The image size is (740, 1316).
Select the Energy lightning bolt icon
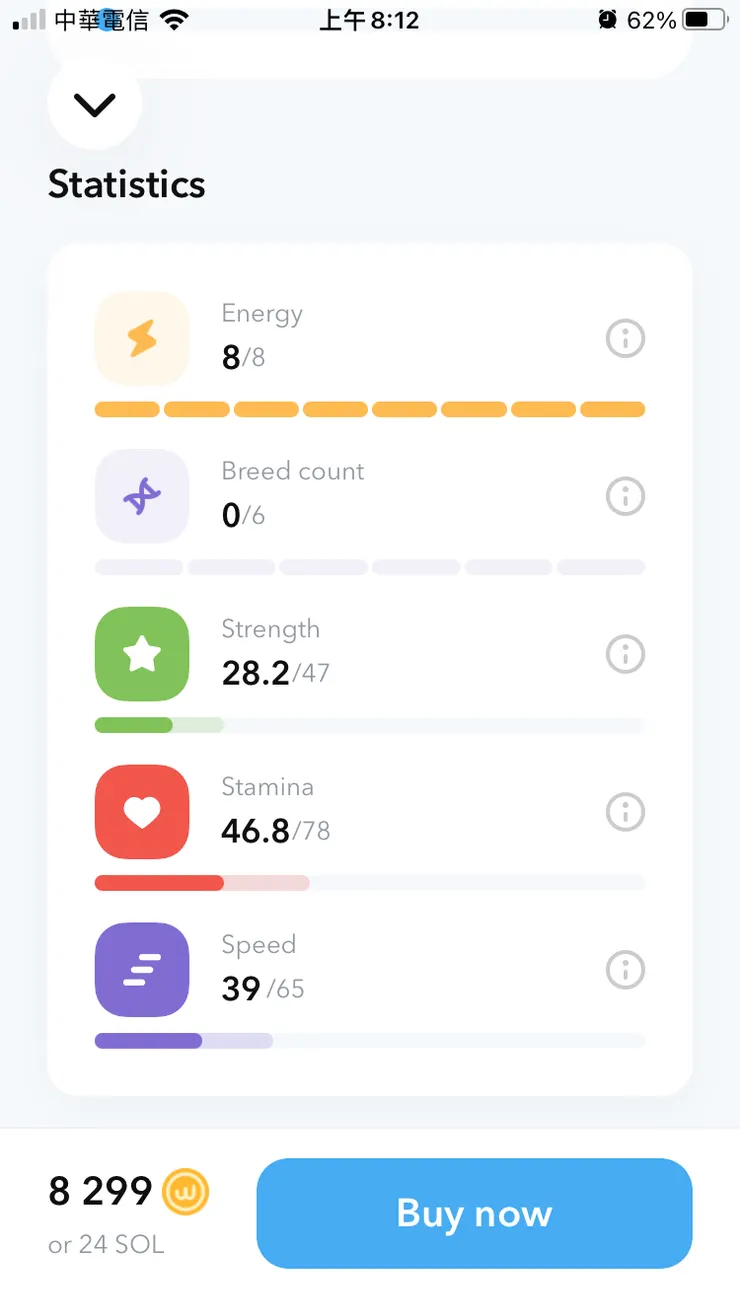pos(141,338)
